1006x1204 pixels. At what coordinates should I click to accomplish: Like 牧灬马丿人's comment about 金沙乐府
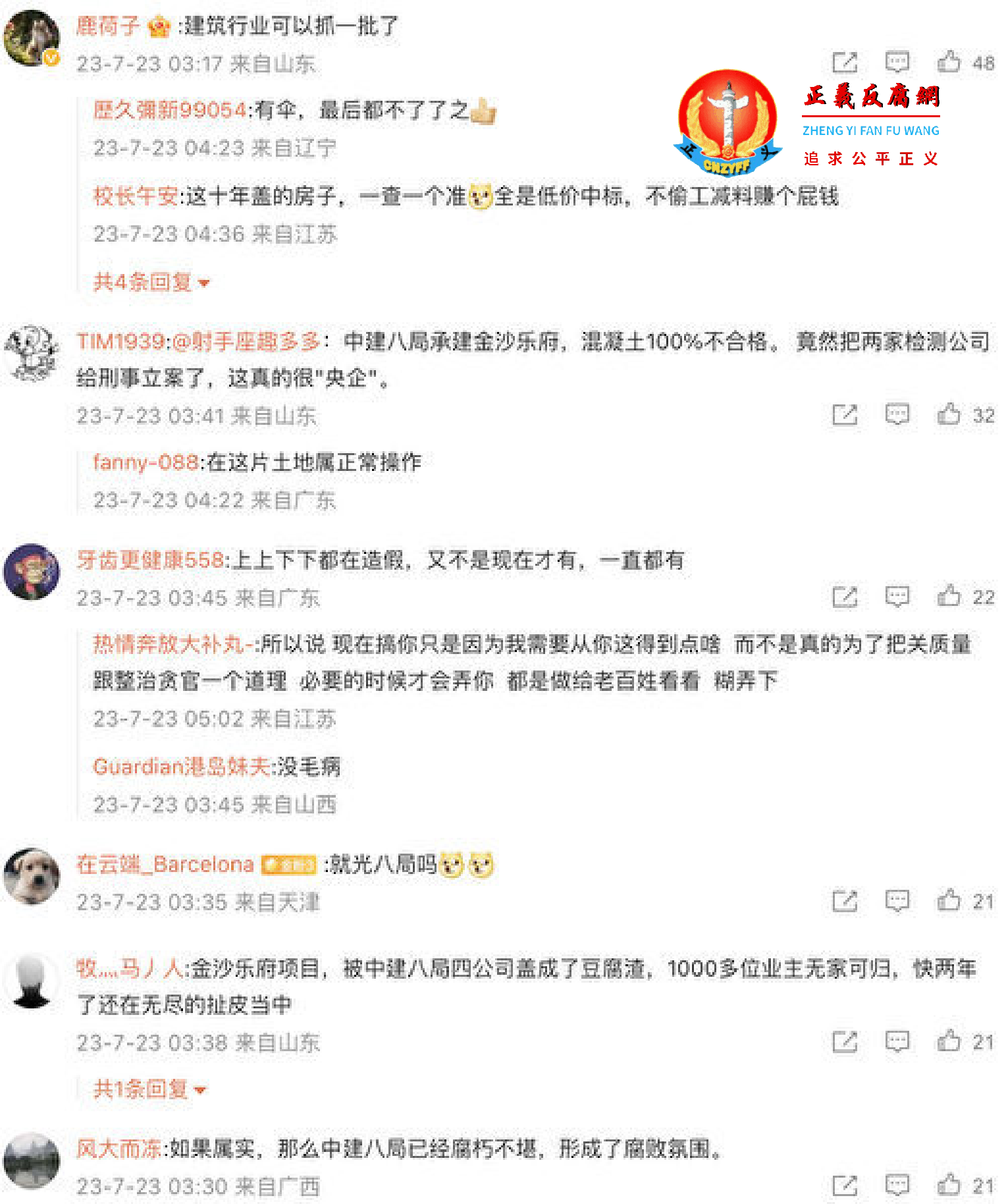(948, 1042)
